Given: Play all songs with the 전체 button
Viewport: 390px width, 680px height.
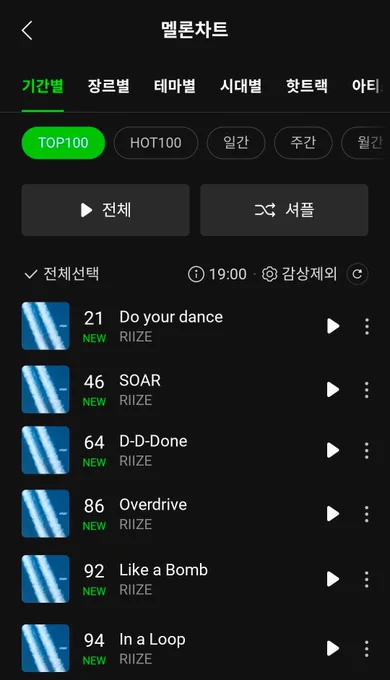Looking at the screenshot, I should tap(105, 210).
